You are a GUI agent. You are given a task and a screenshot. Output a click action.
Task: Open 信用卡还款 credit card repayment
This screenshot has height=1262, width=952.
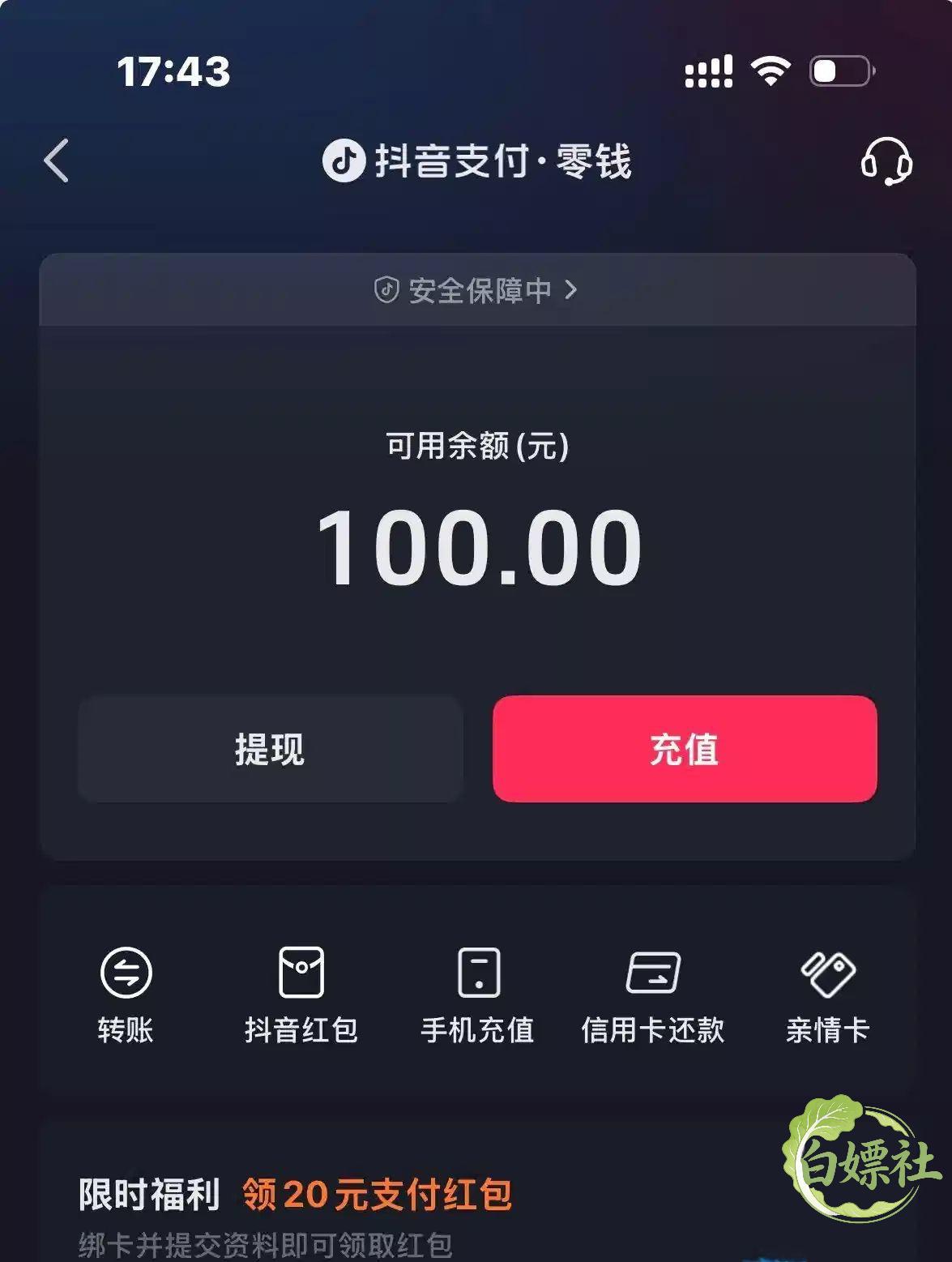(653, 995)
